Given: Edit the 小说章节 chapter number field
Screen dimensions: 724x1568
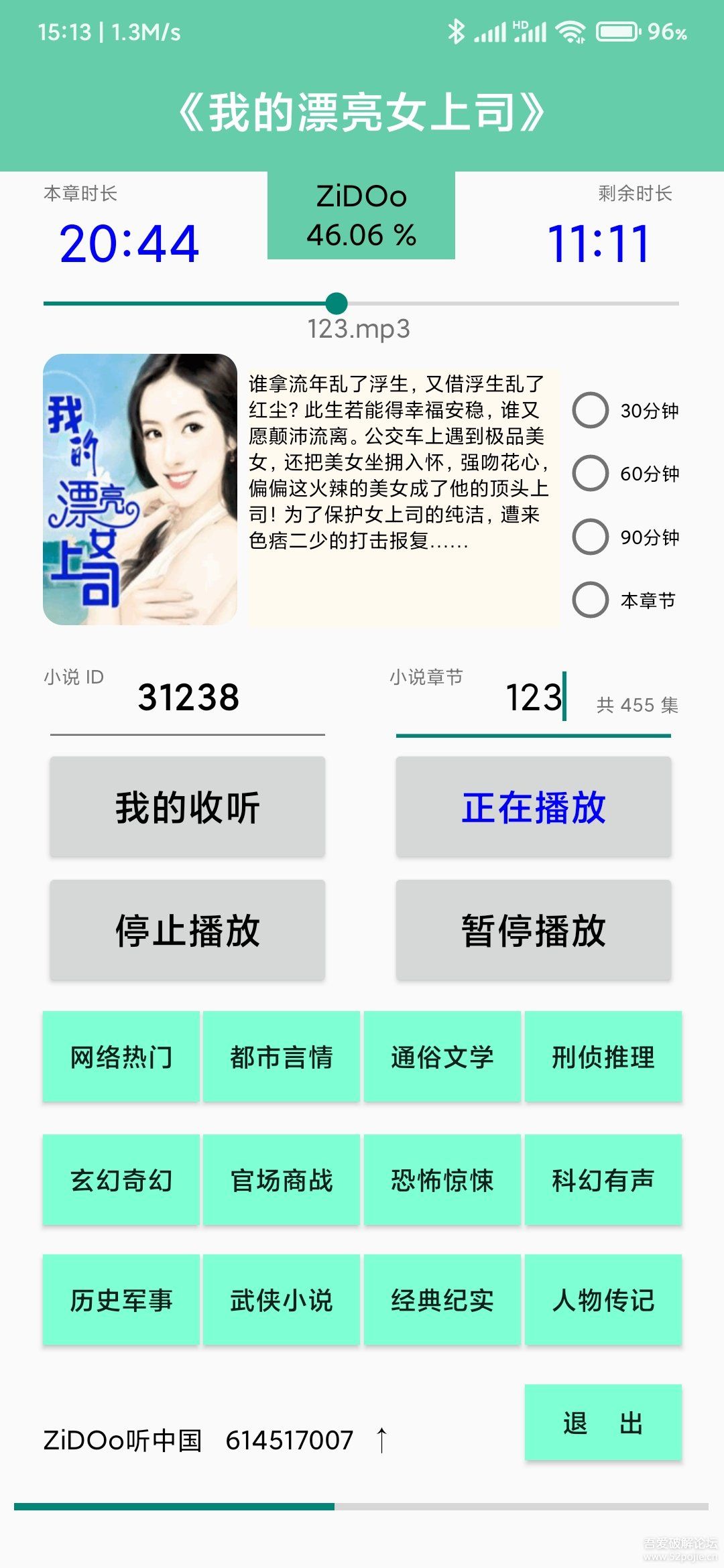Looking at the screenshot, I should click(509, 698).
